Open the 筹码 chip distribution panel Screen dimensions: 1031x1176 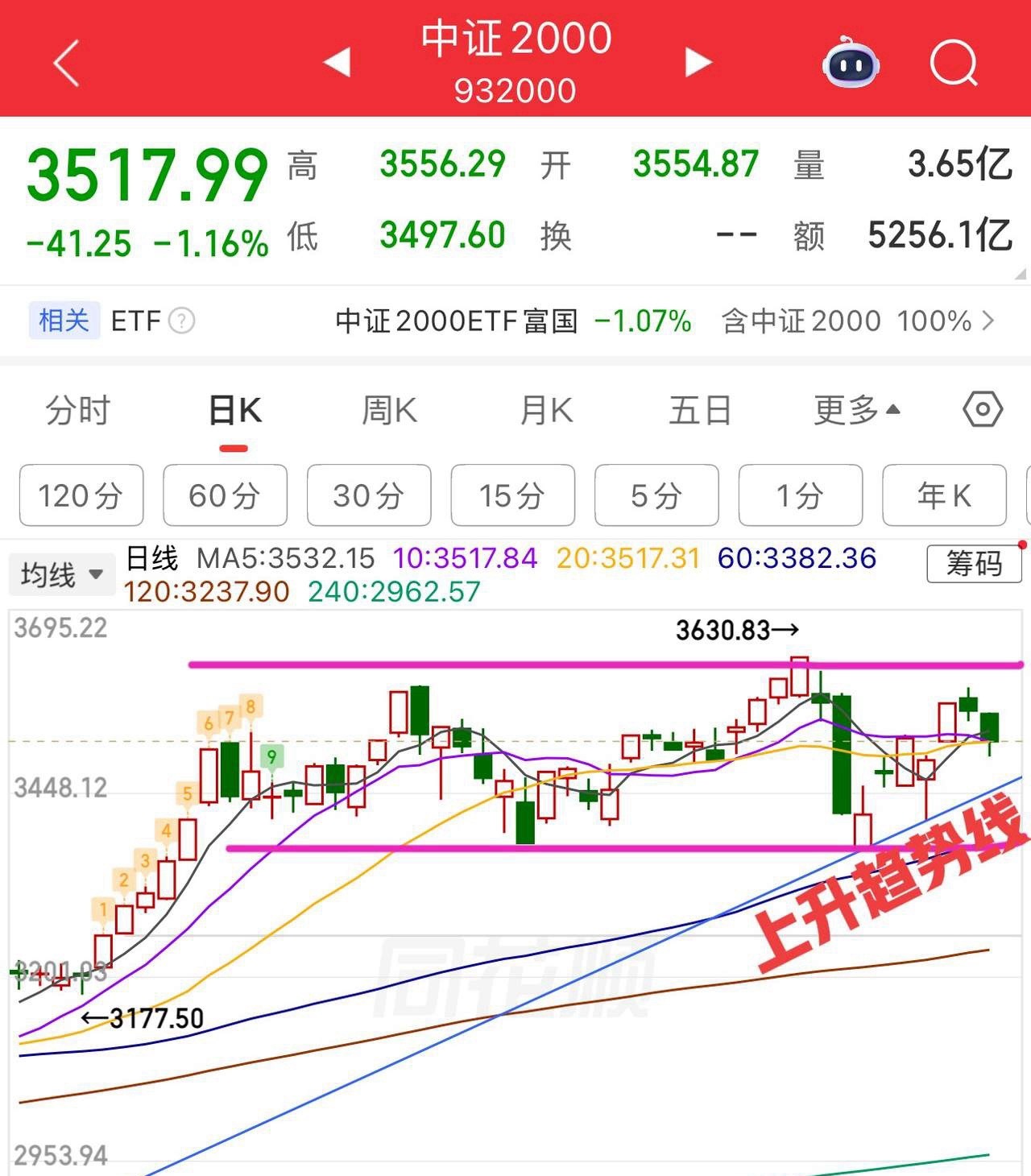pos(972,564)
